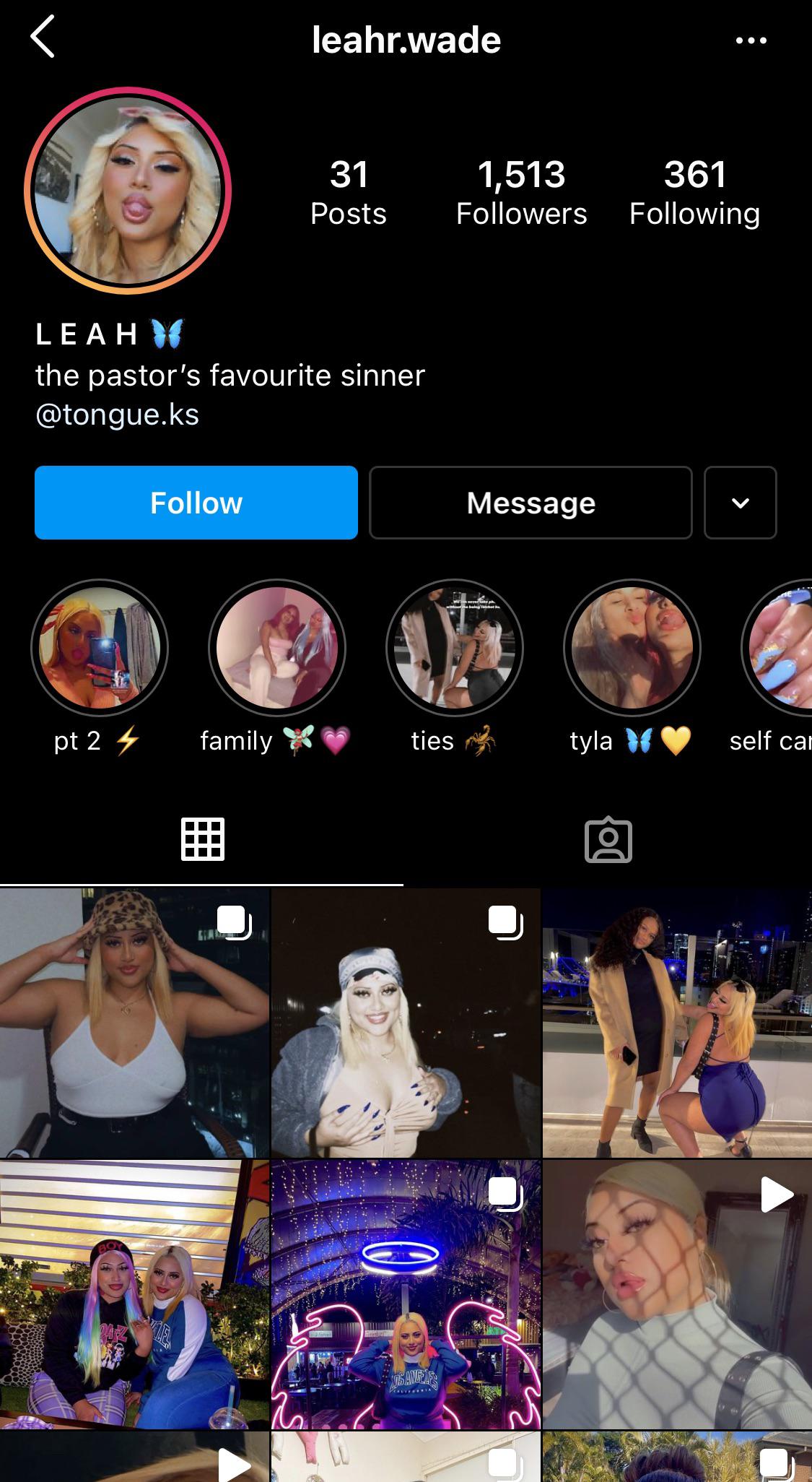
Task: Tap the Message button
Action: click(530, 503)
